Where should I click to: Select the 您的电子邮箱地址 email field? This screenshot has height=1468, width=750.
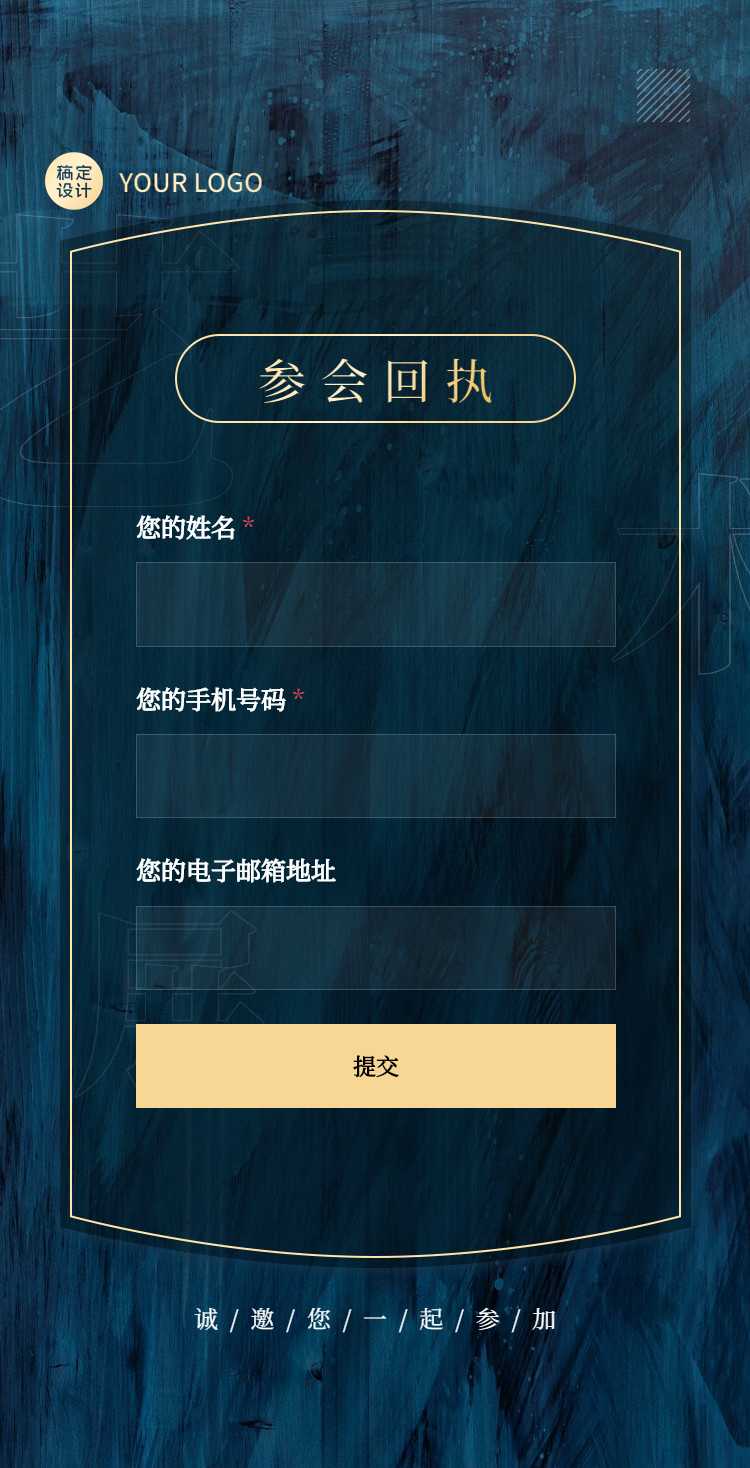375,948
